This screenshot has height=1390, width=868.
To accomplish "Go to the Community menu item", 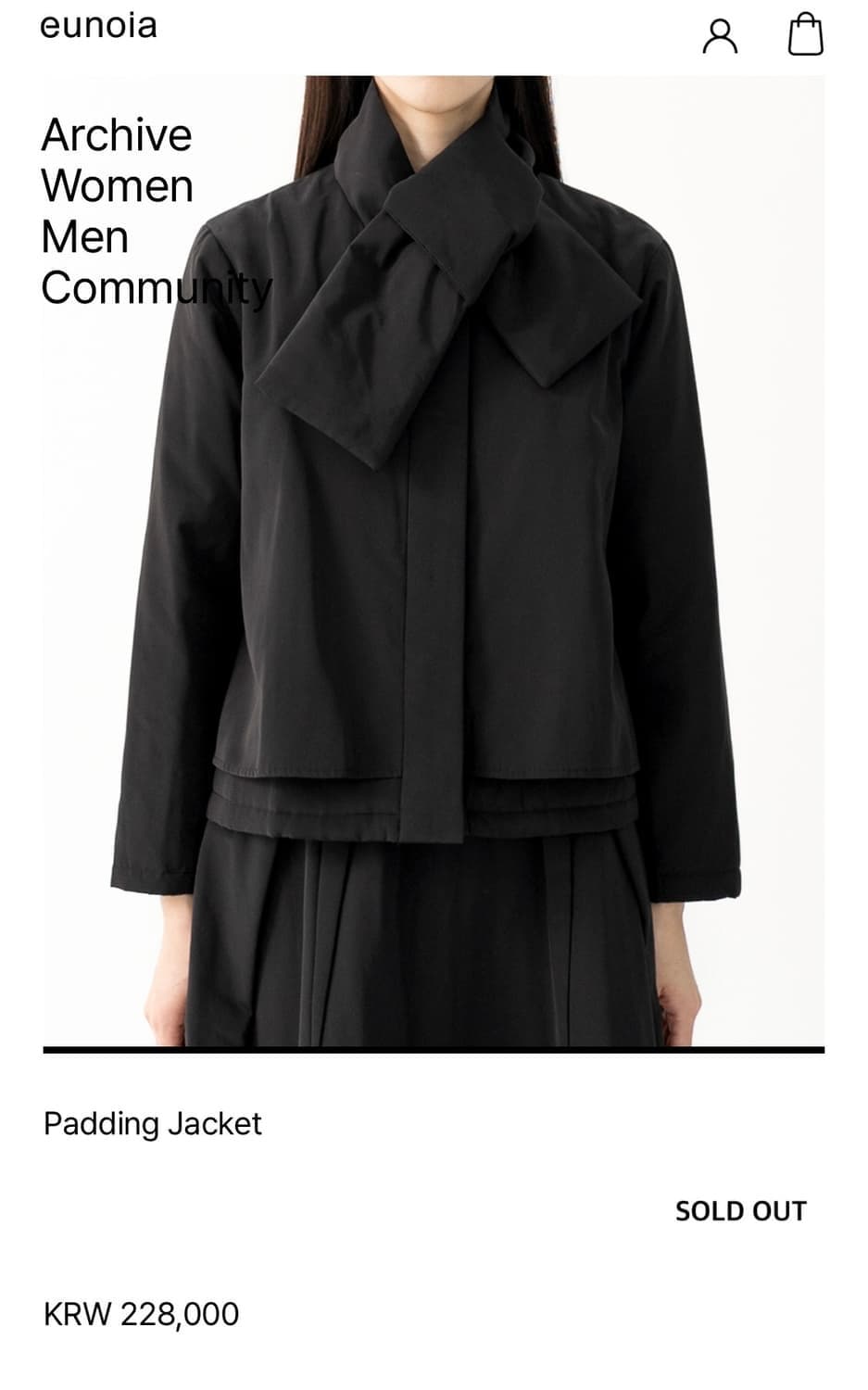I will point(155,289).
